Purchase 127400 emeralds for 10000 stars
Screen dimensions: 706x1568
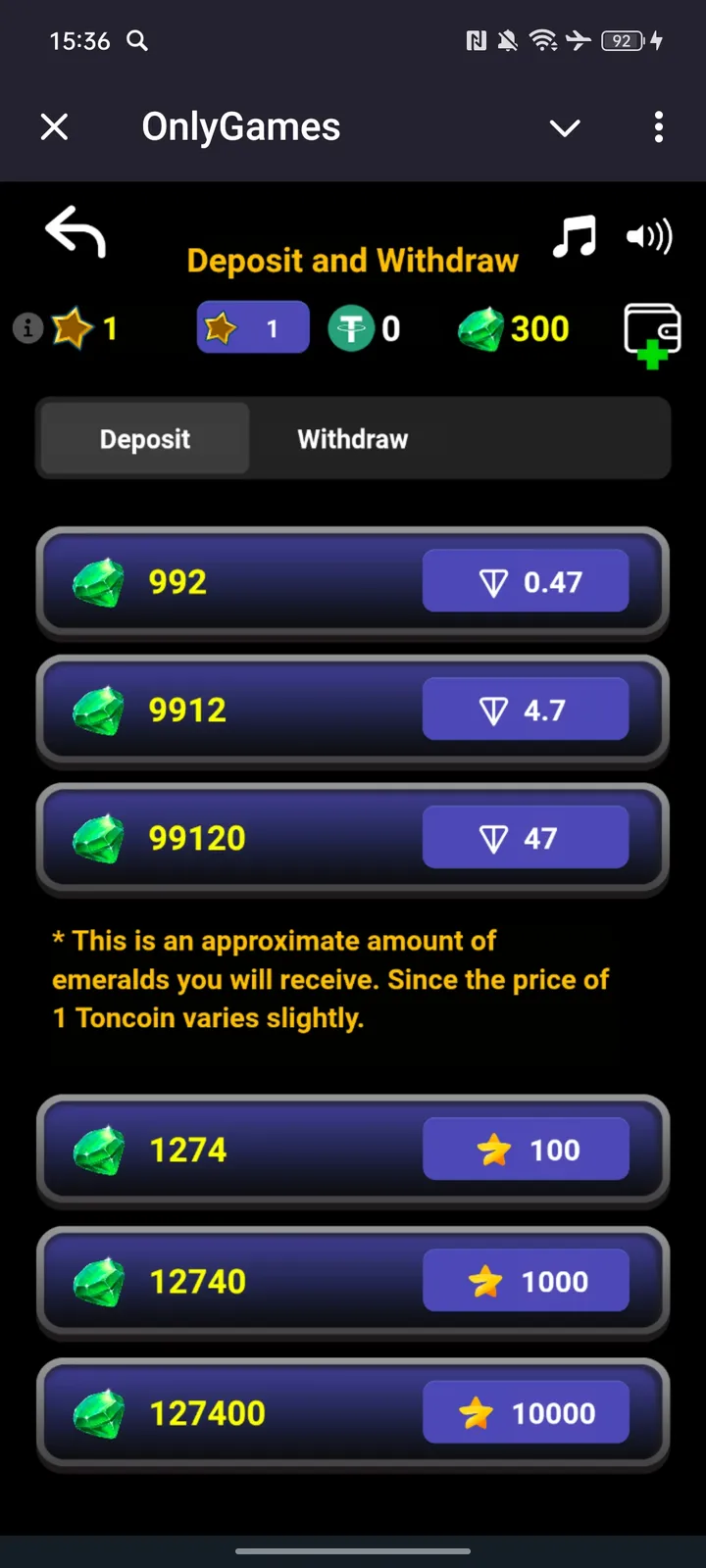(x=526, y=1412)
